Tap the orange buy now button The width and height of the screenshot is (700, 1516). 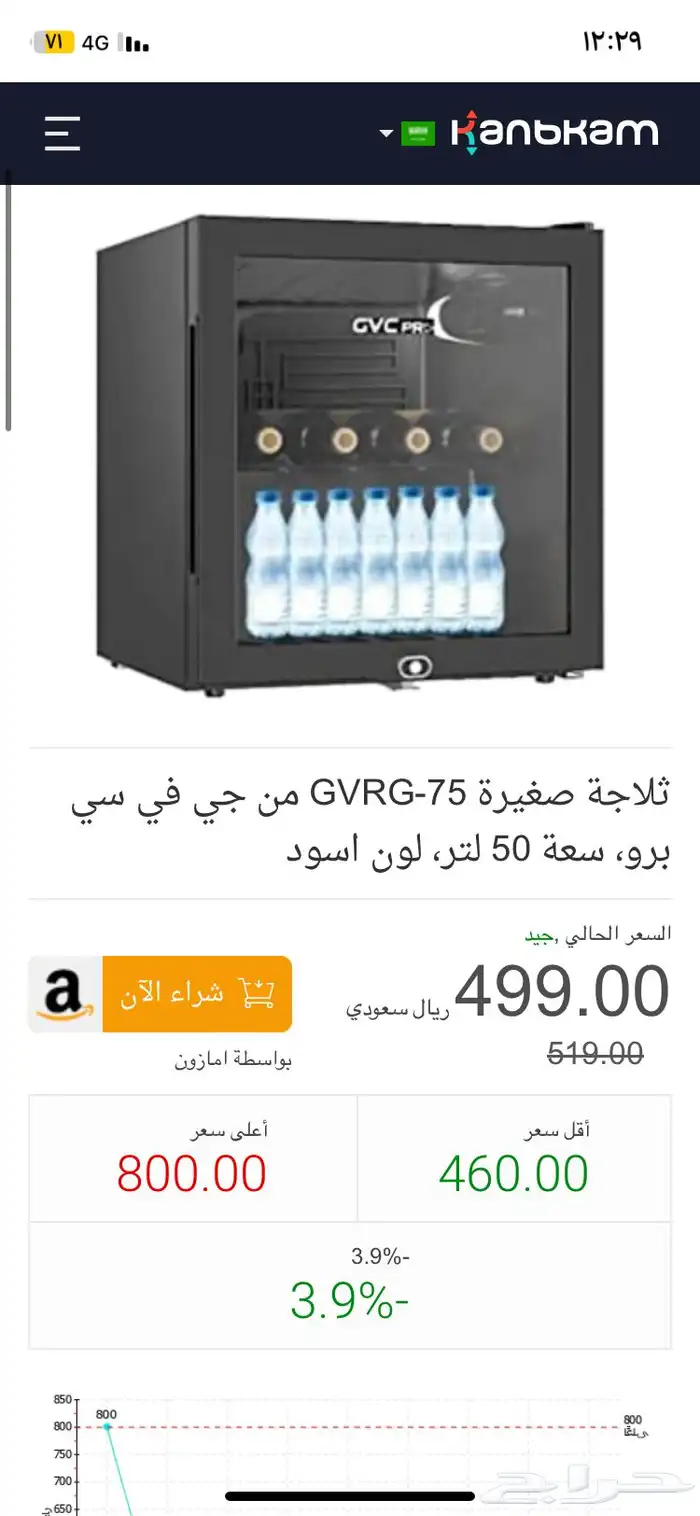[197, 994]
